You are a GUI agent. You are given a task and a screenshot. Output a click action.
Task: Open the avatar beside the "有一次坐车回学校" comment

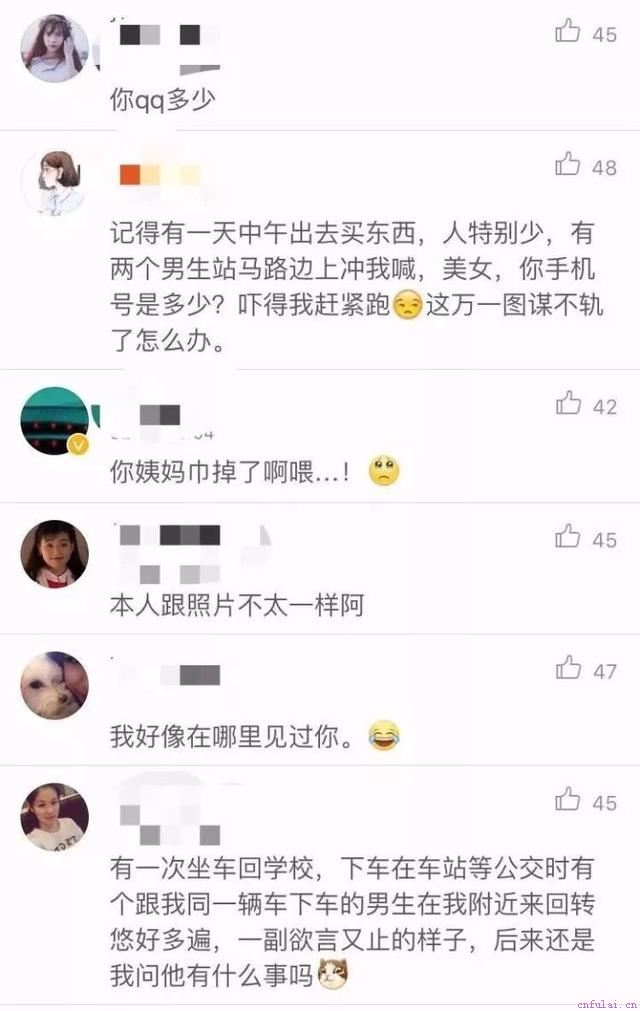click(55, 817)
